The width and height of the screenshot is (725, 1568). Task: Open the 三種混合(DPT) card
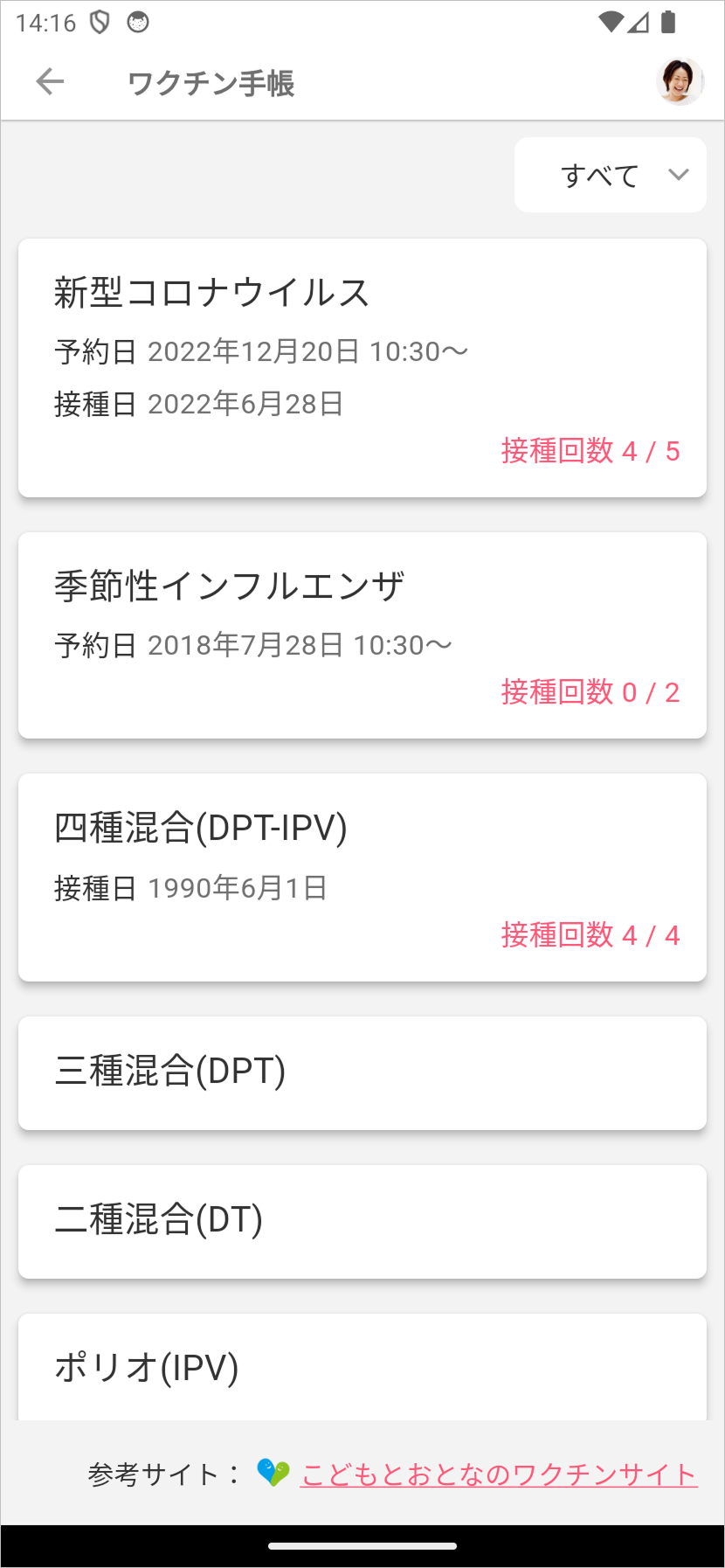tap(362, 1073)
